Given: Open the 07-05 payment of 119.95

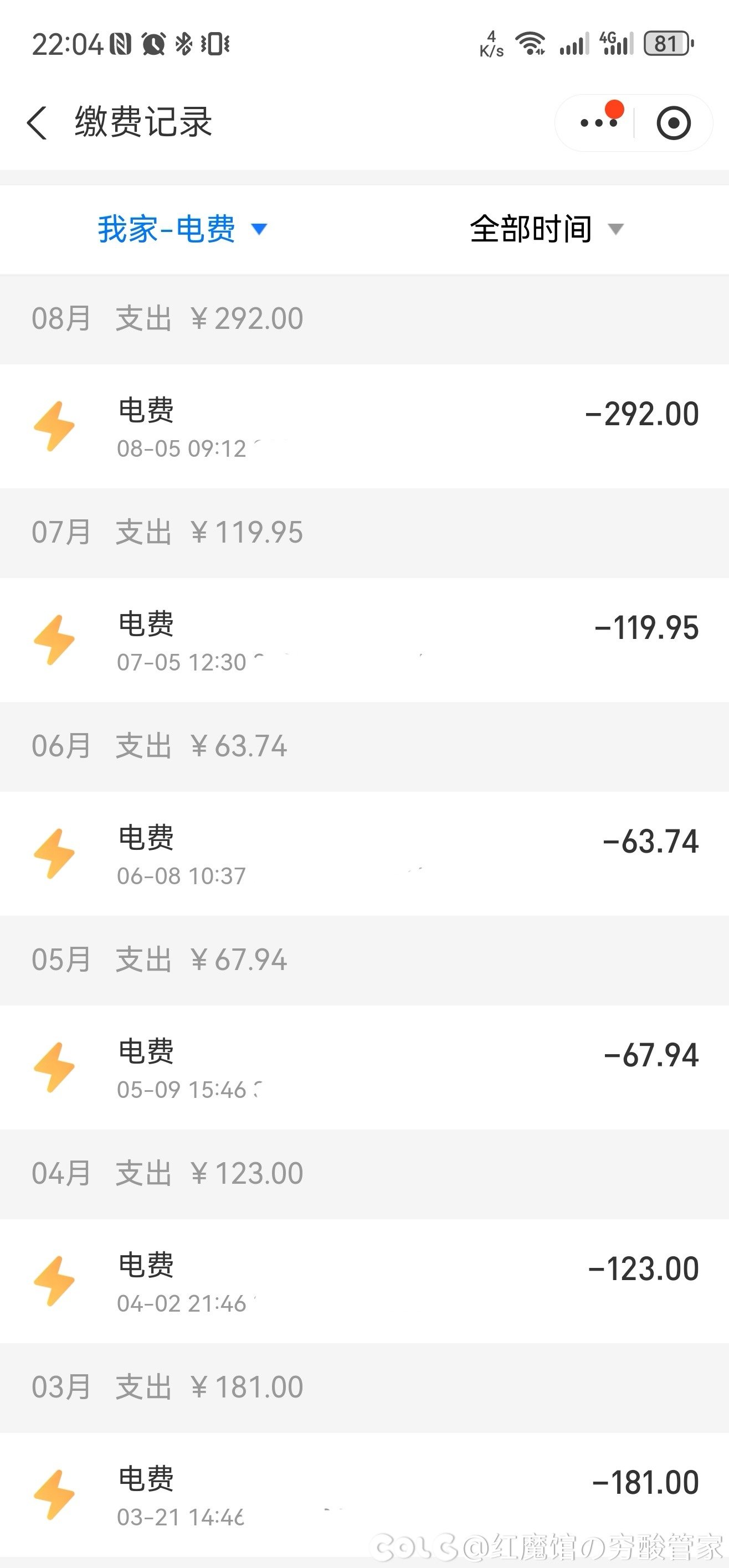Looking at the screenshot, I should [x=364, y=639].
